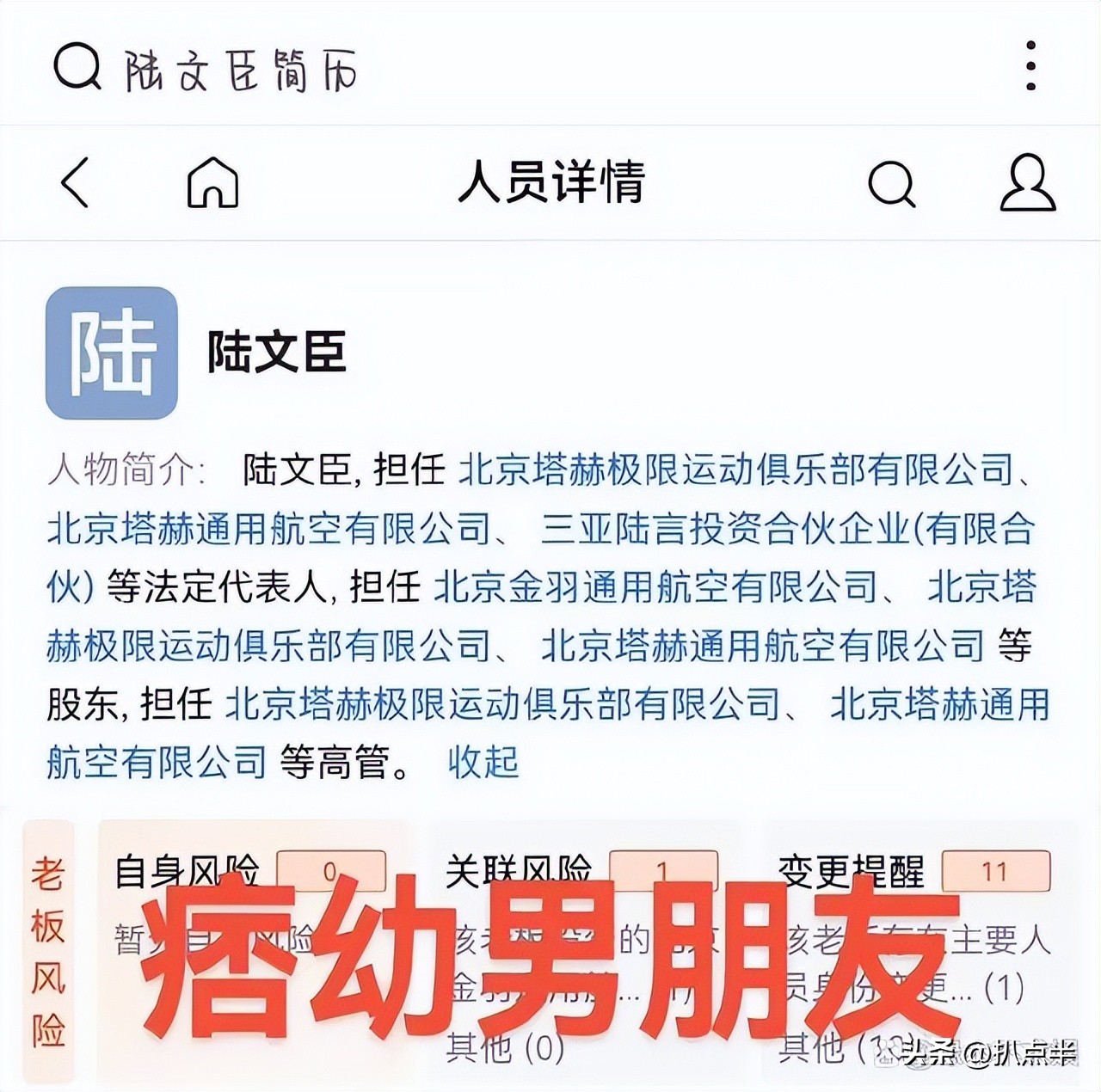This screenshot has height=1092, width=1101.
Task: Open search from the 人员详情 bar
Action: tap(891, 182)
